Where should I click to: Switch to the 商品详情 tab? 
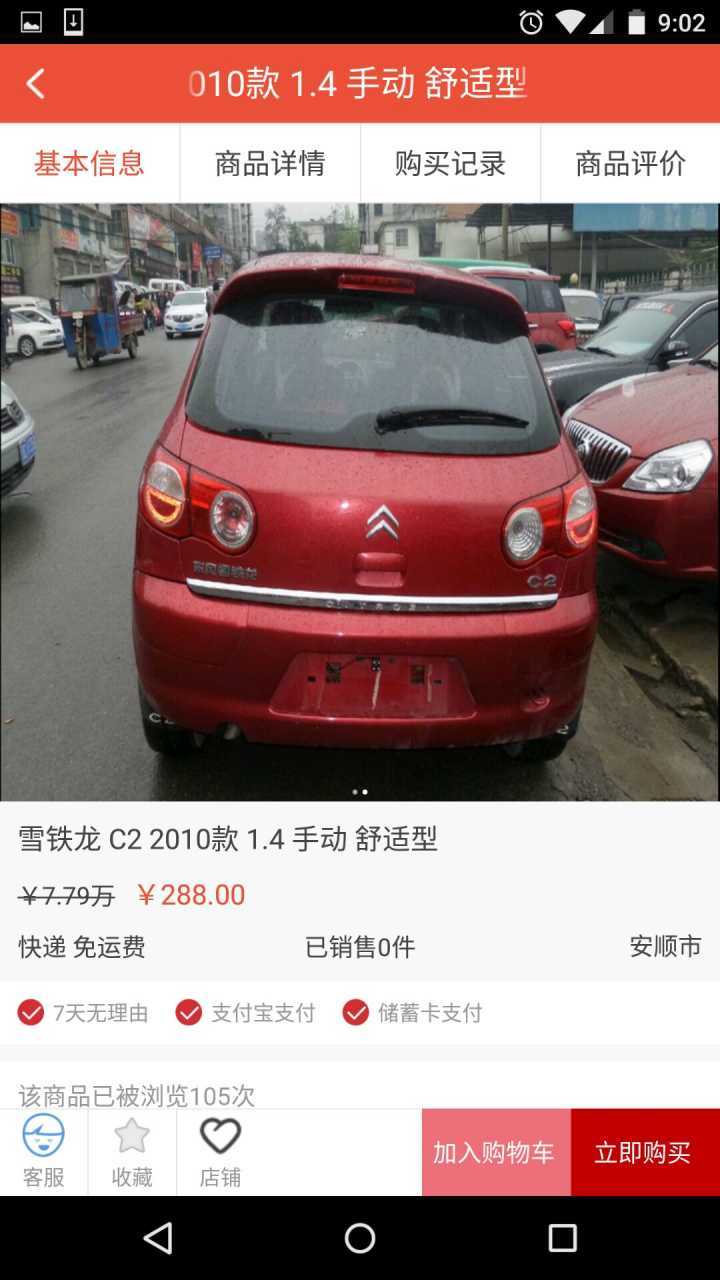point(270,163)
